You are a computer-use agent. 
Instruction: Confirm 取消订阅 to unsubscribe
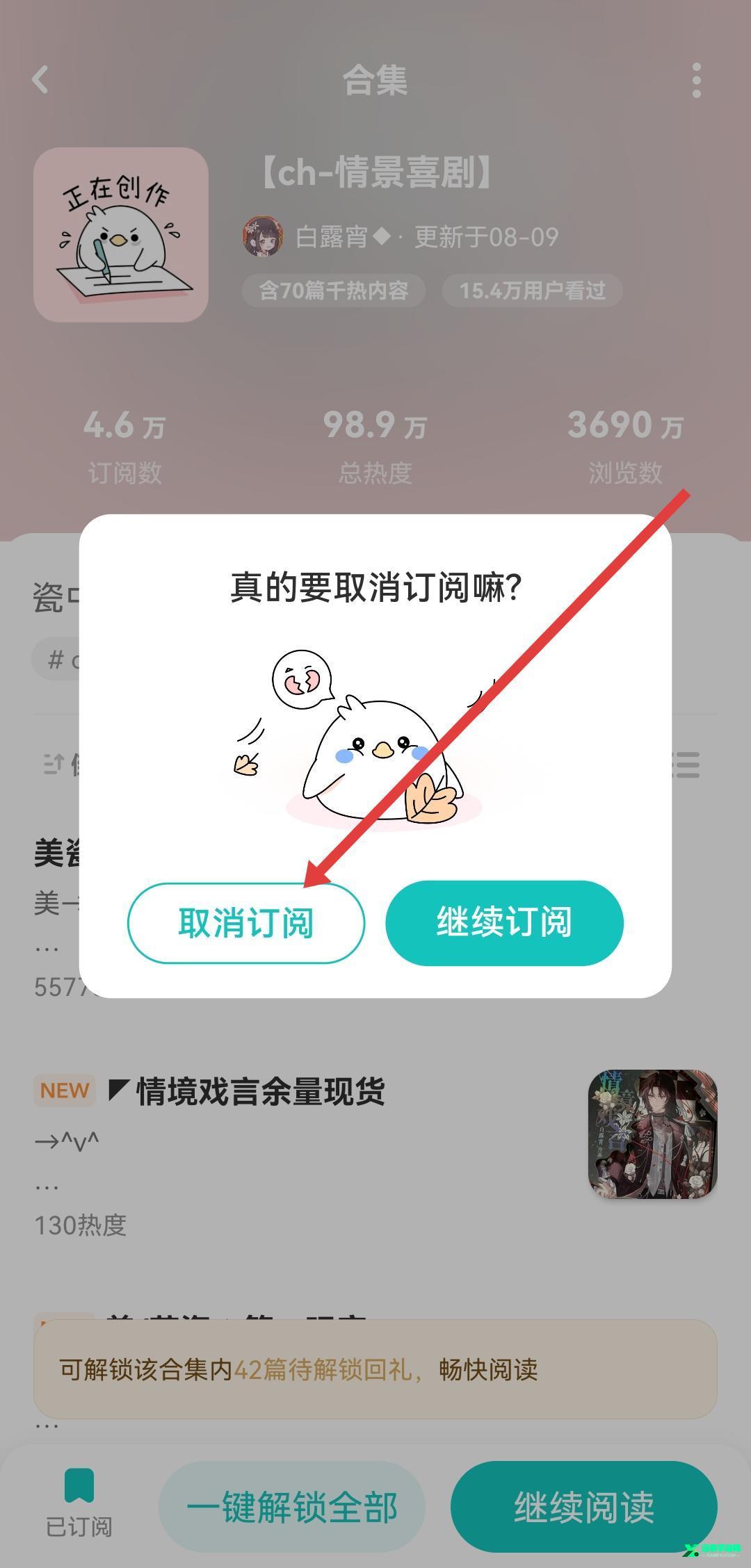[x=247, y=922]
